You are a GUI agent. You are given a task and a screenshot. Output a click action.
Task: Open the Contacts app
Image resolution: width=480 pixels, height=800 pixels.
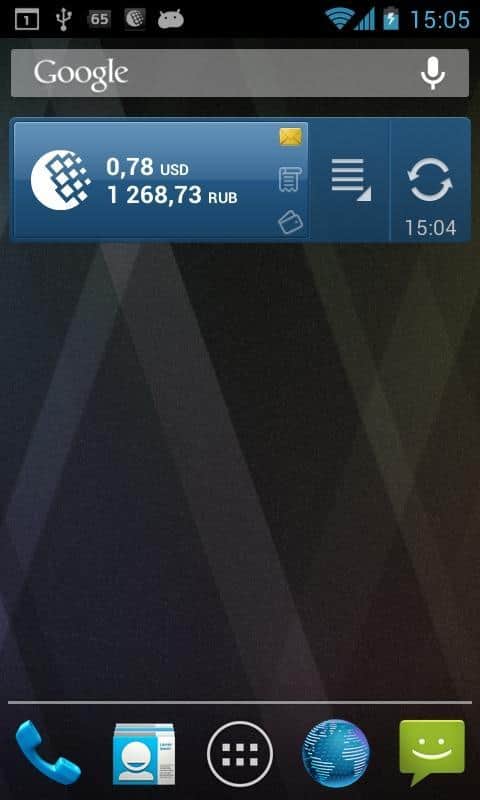click(144, 753)
